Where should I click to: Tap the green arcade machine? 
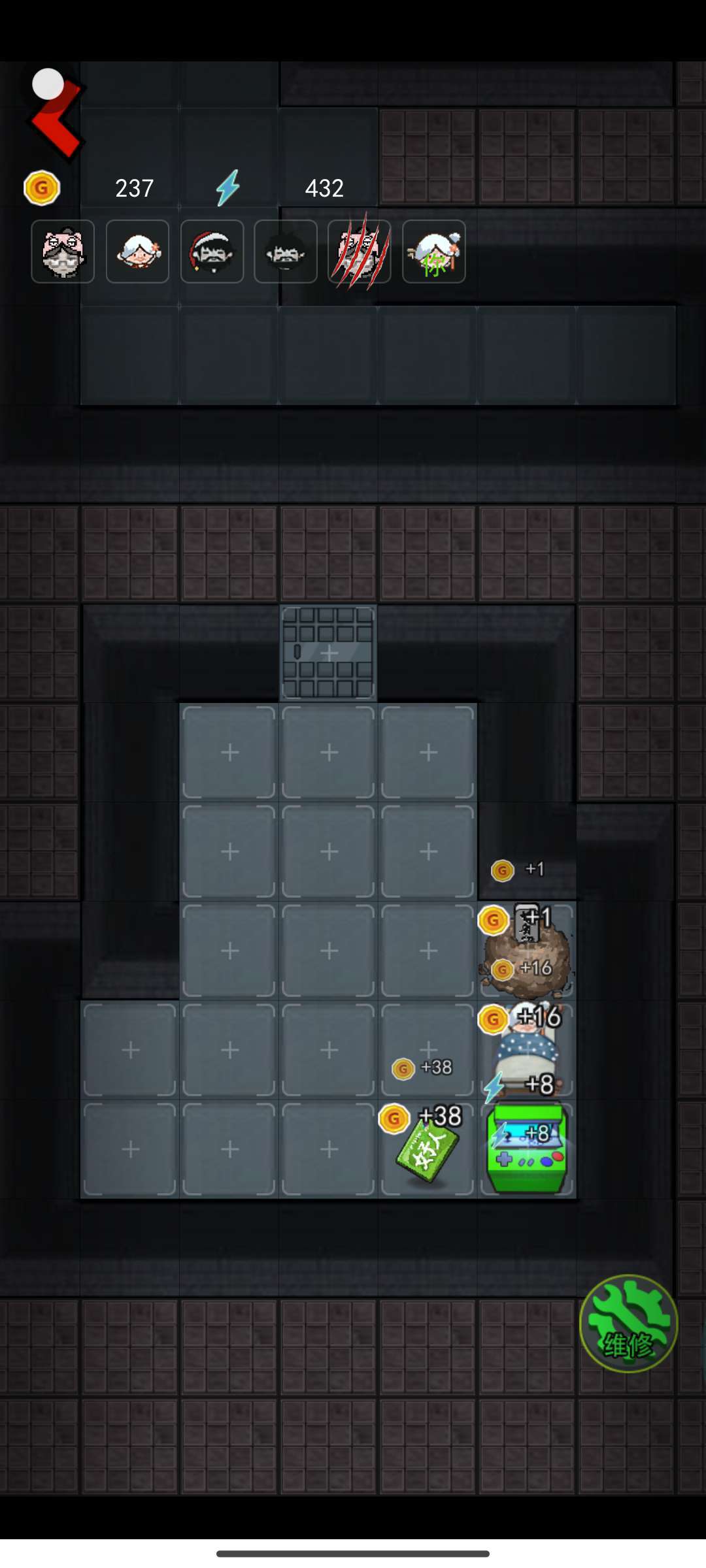pyautogui.click(x=527, y=1150)
